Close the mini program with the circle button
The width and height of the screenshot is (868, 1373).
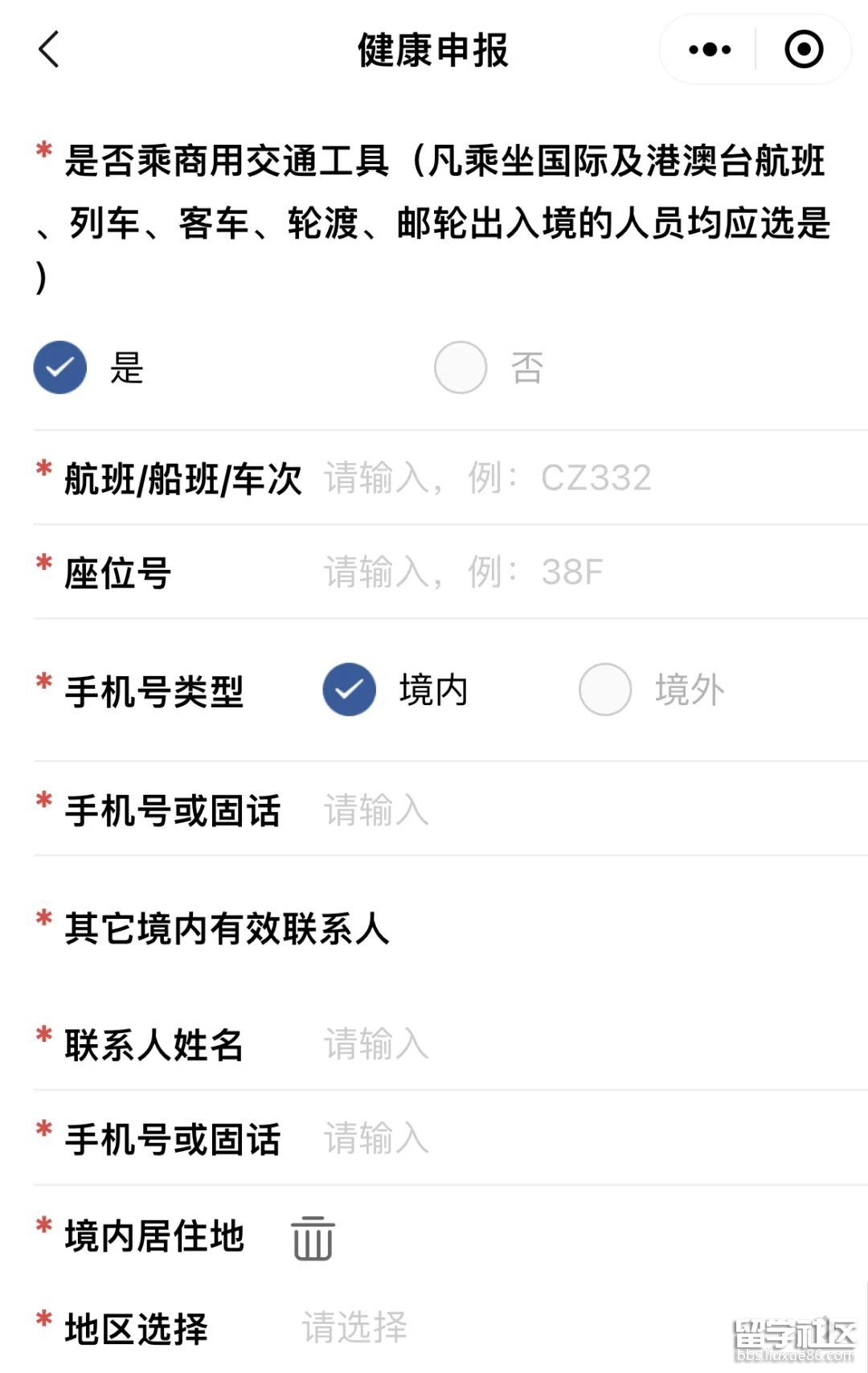pyautogui.click(x=803, y=50)
